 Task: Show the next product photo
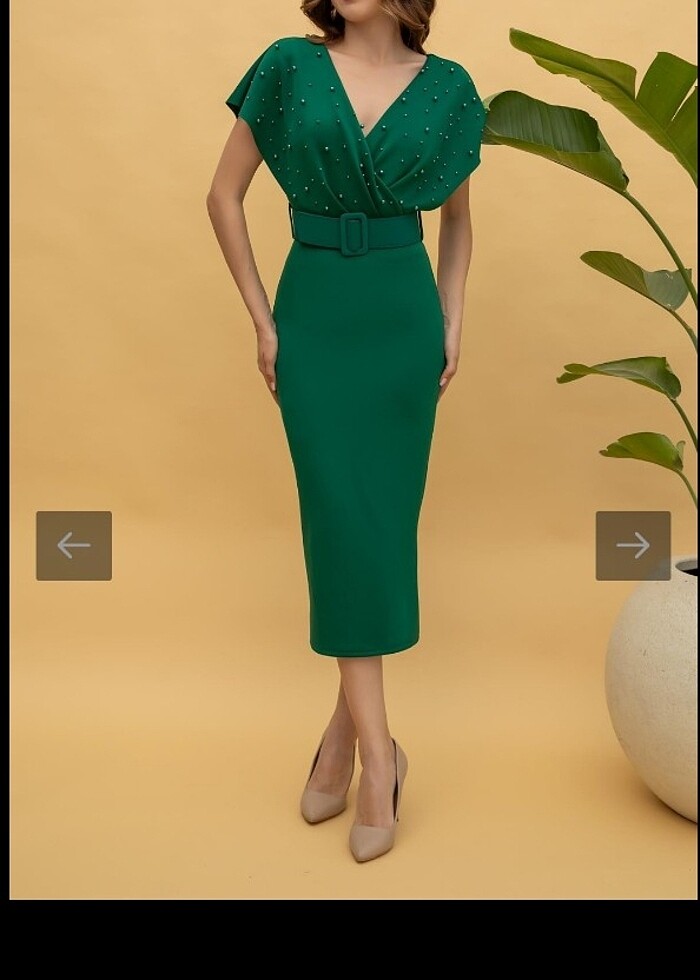click(x=633, y=546)
